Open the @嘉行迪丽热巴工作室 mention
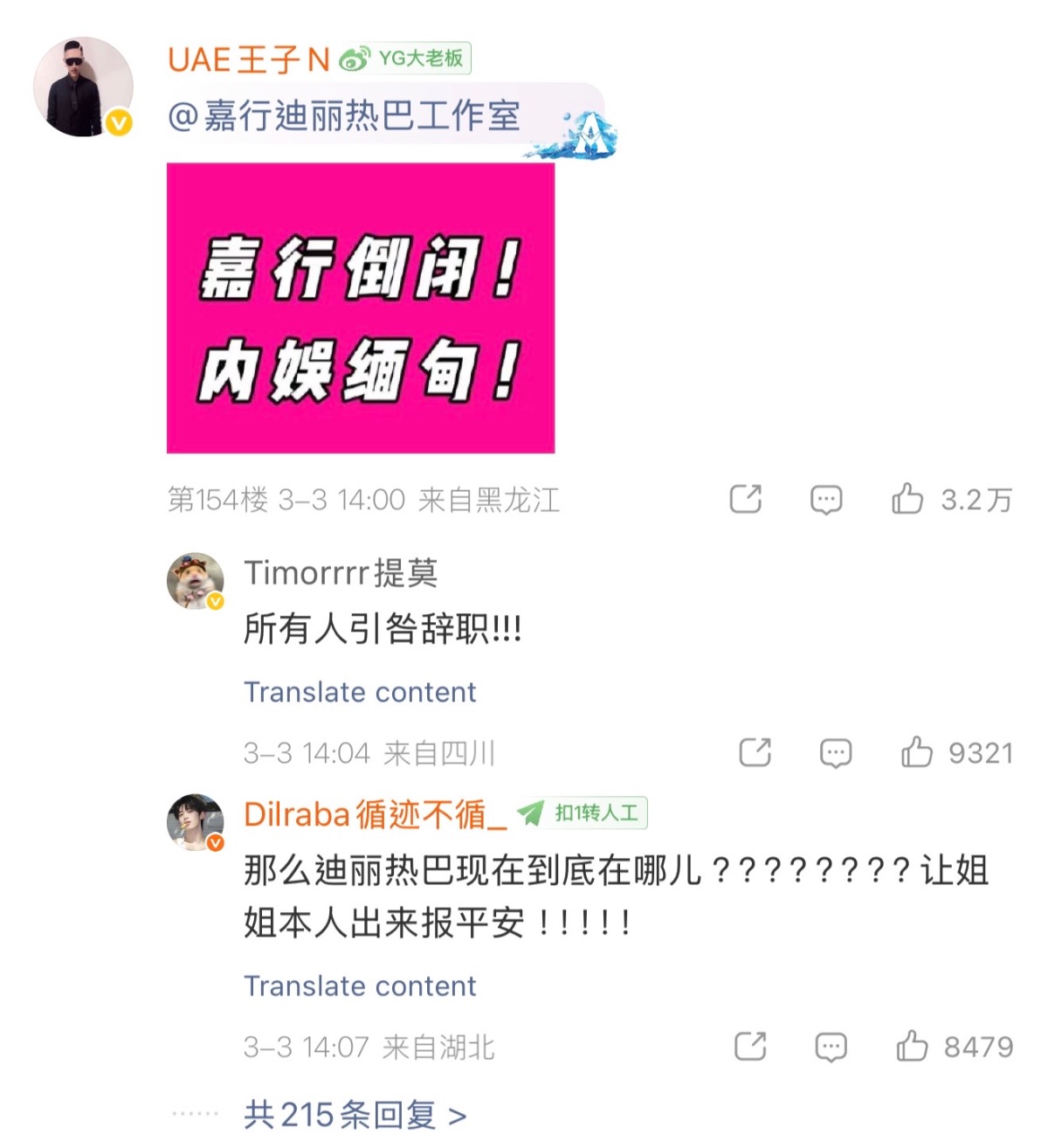The height and width of the screenshot is (1148, 1048). [x=344, y=116]
